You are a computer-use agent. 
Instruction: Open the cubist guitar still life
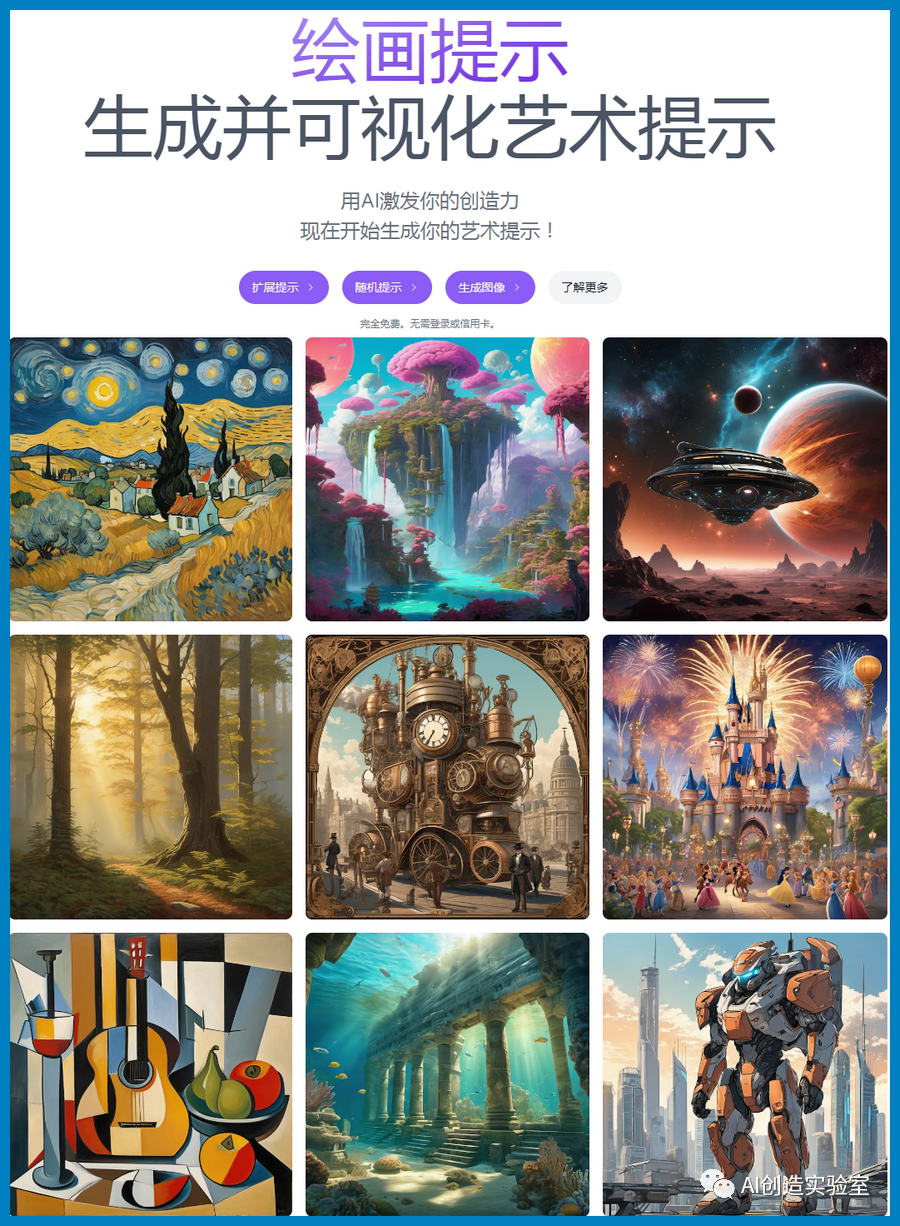[x=151, y=1074]
